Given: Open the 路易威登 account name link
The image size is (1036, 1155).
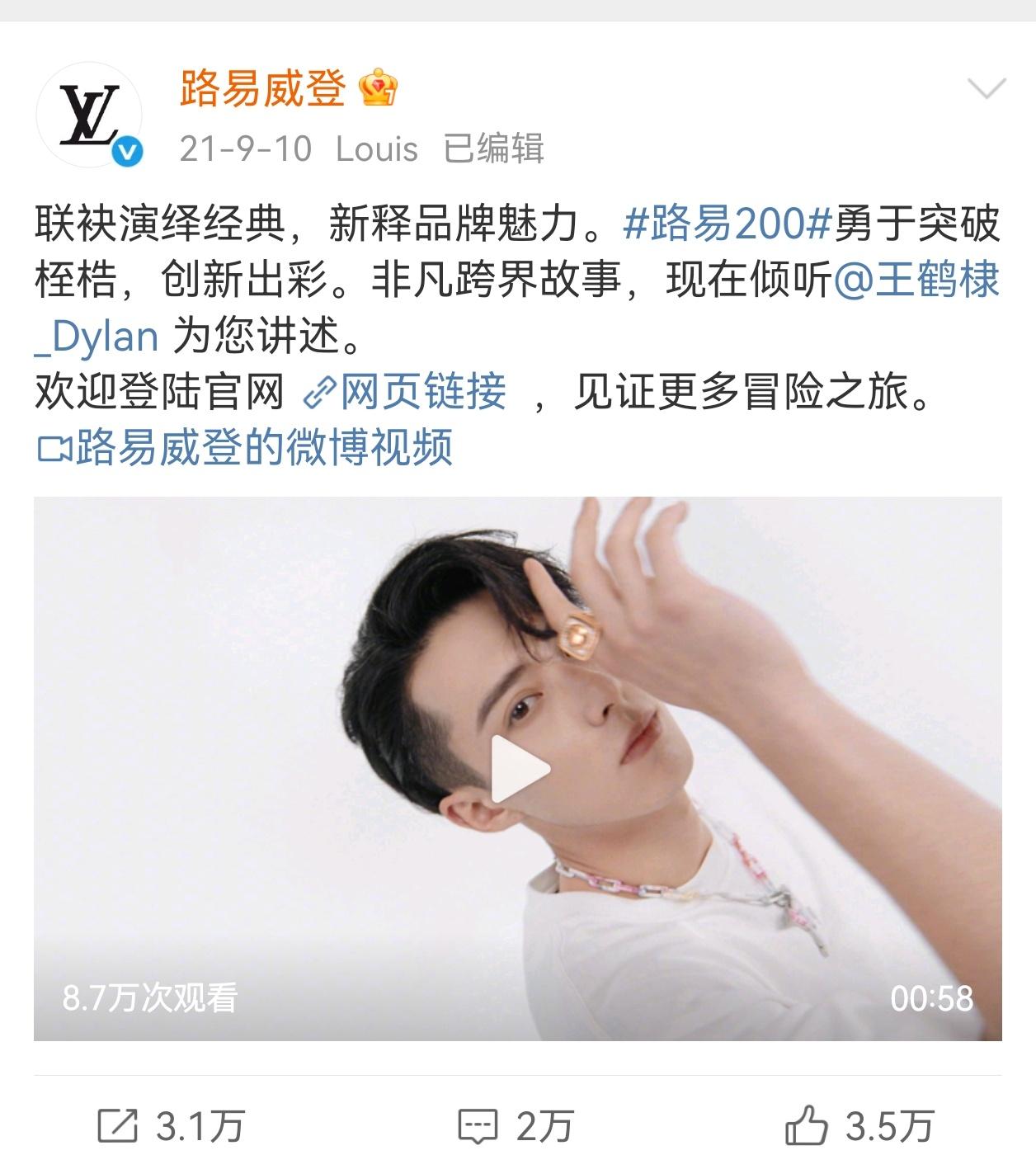Looking at the screenshot, I should 262,88.
